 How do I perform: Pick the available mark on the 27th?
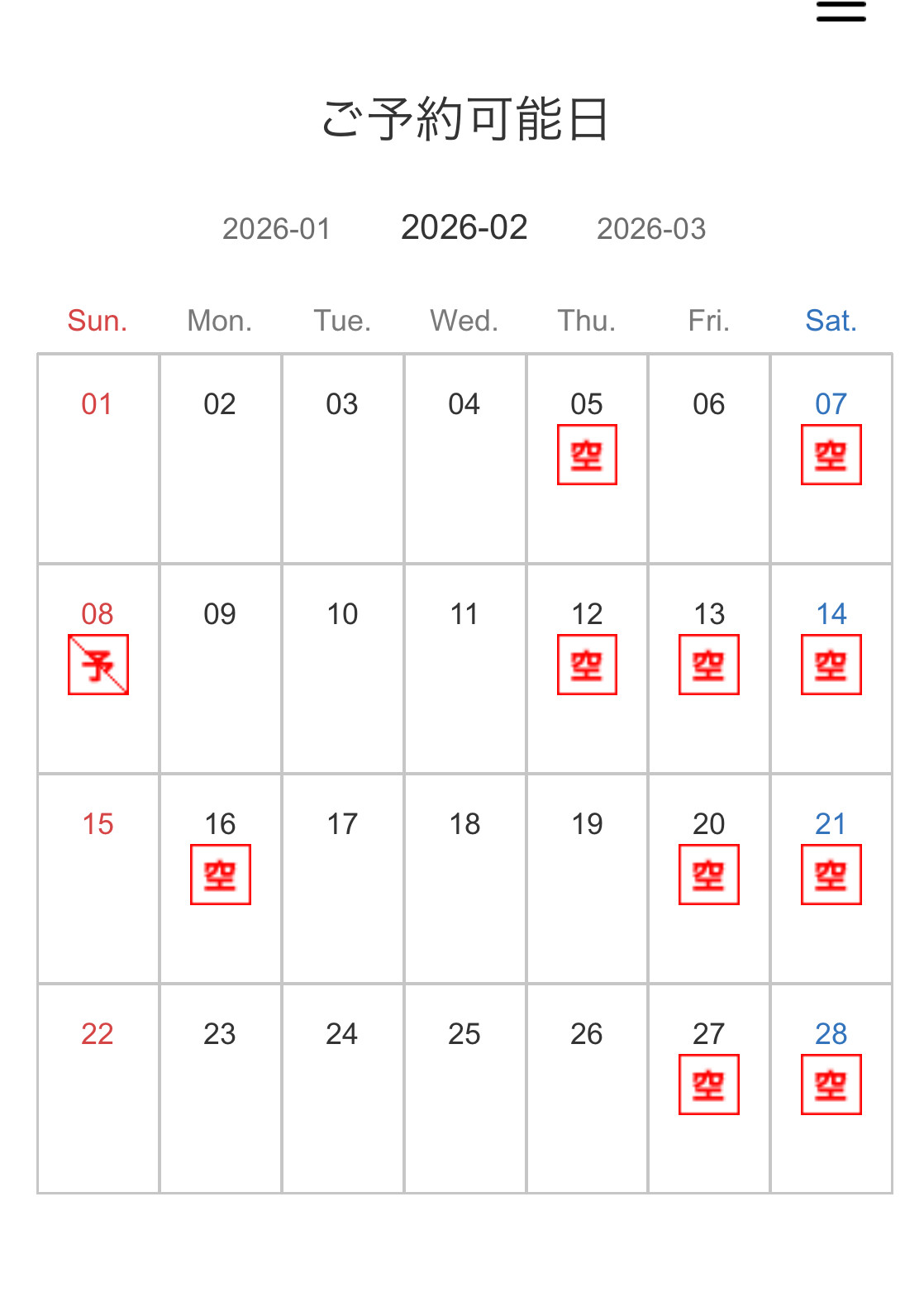708,1085
